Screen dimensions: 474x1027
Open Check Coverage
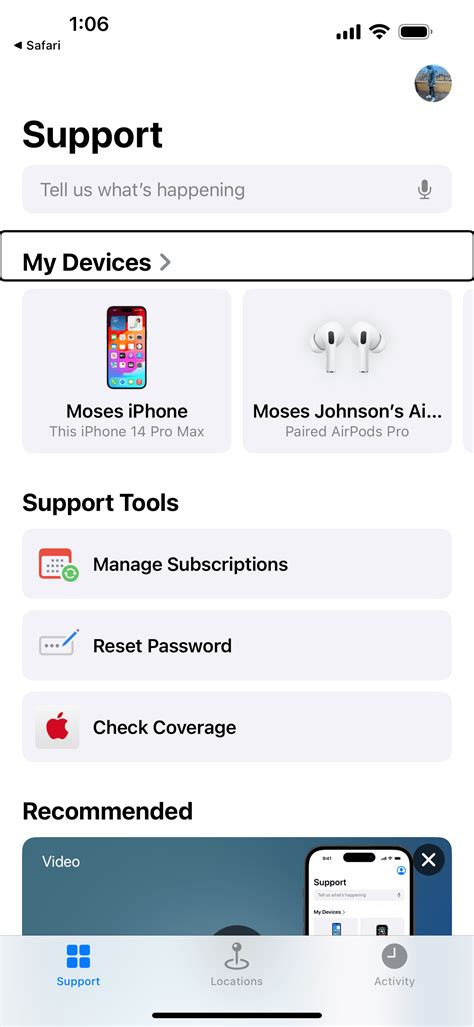pos(237,727)
